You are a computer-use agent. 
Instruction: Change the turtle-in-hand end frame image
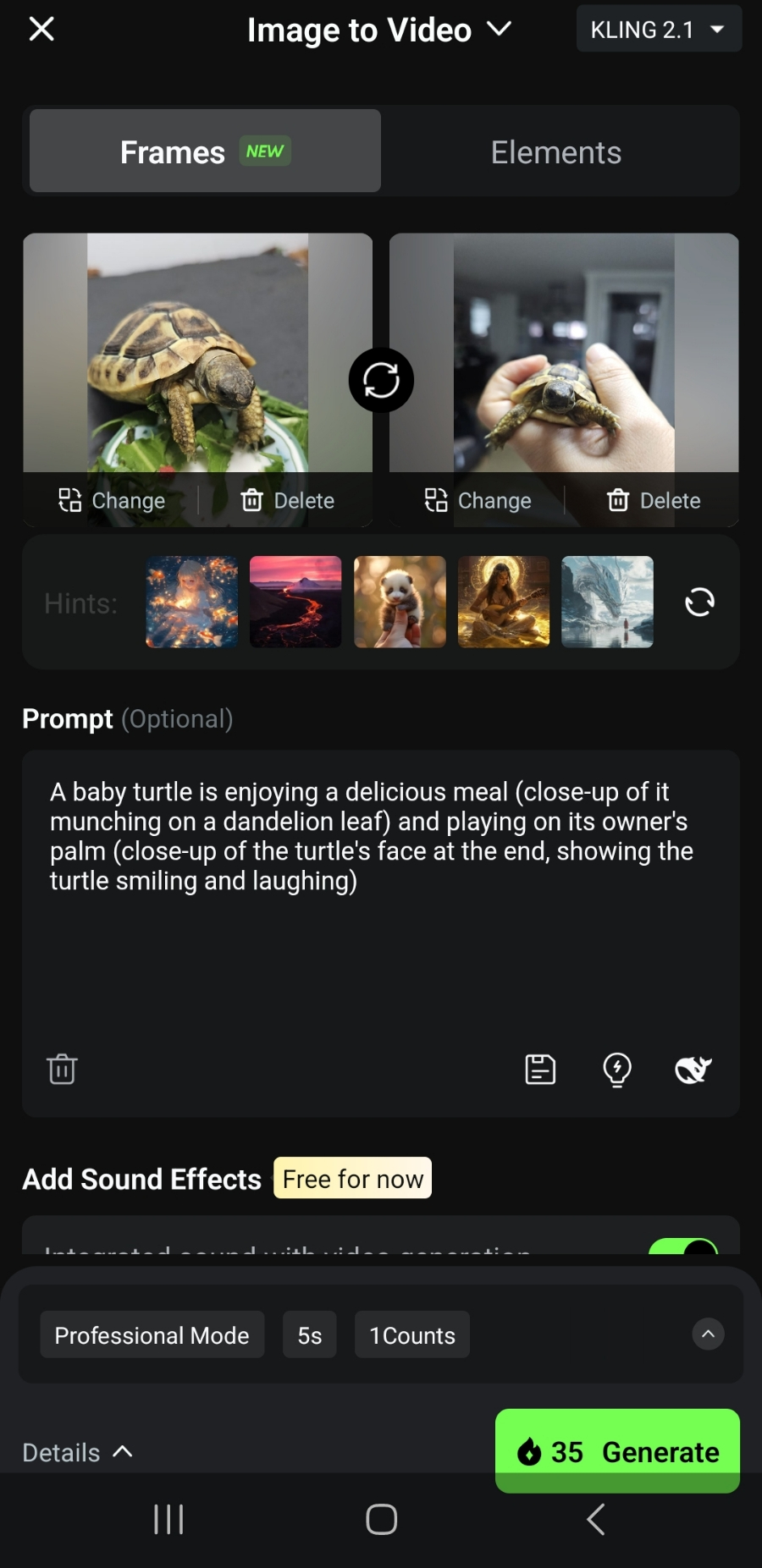pos(478,500)
